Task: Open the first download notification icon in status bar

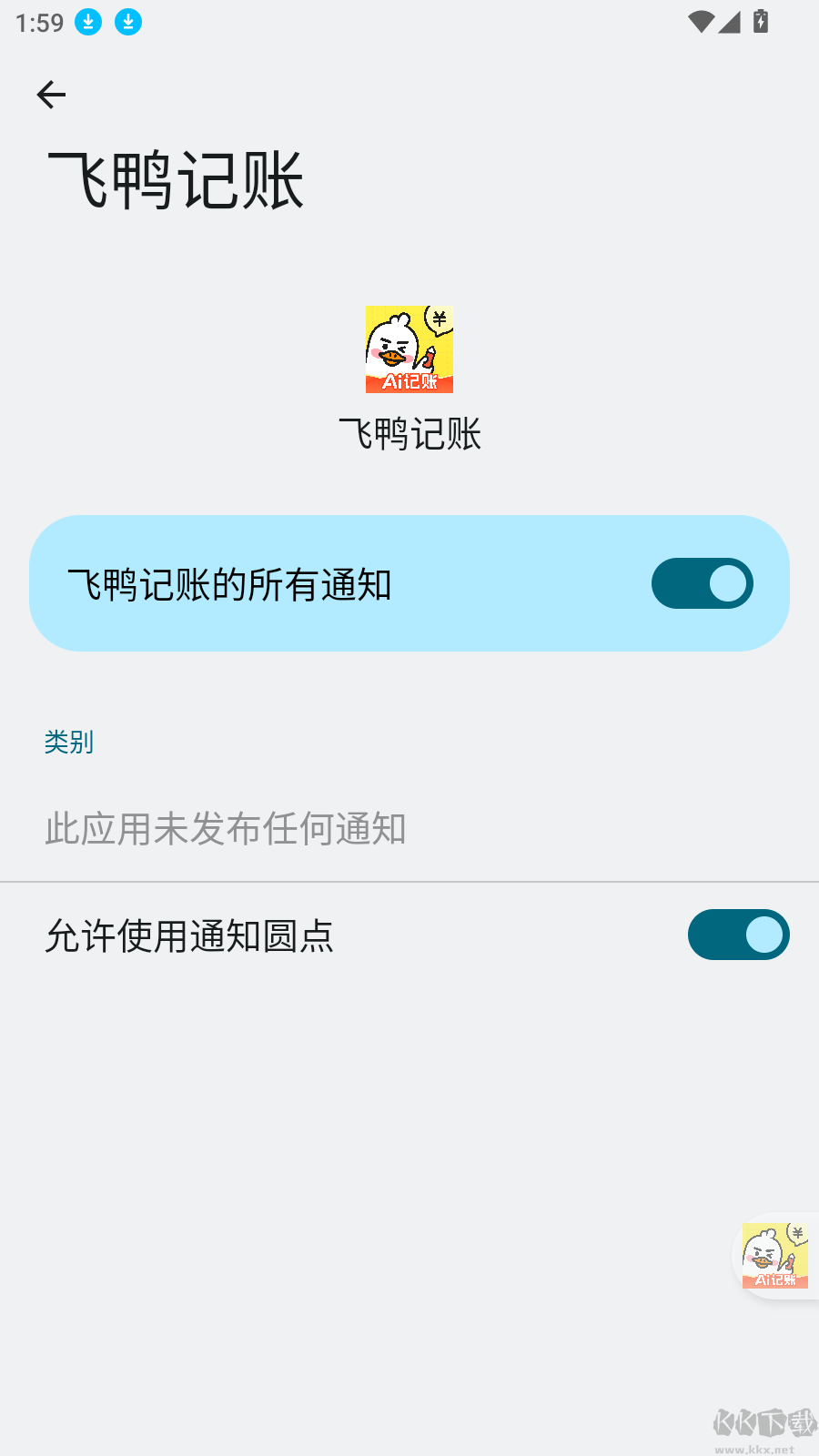Action: click(x=88, y=22)
